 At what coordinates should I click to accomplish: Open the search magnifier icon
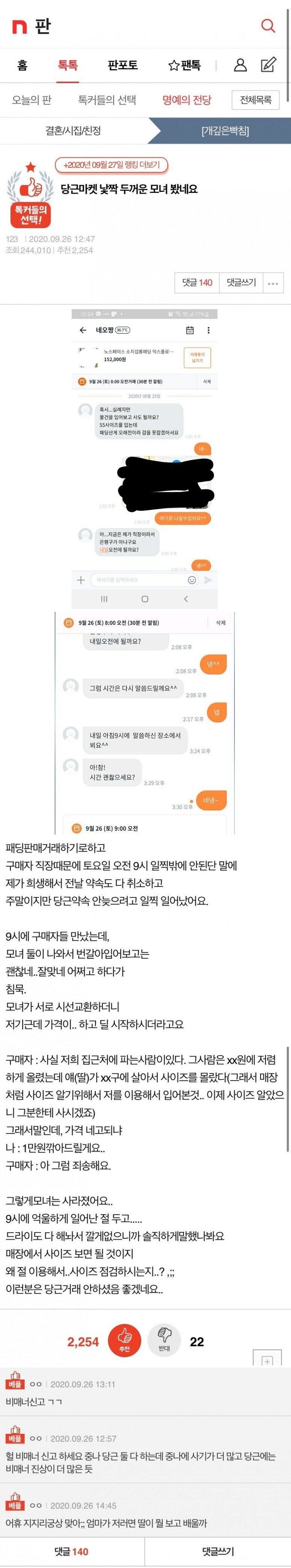(x=268, y=25)
